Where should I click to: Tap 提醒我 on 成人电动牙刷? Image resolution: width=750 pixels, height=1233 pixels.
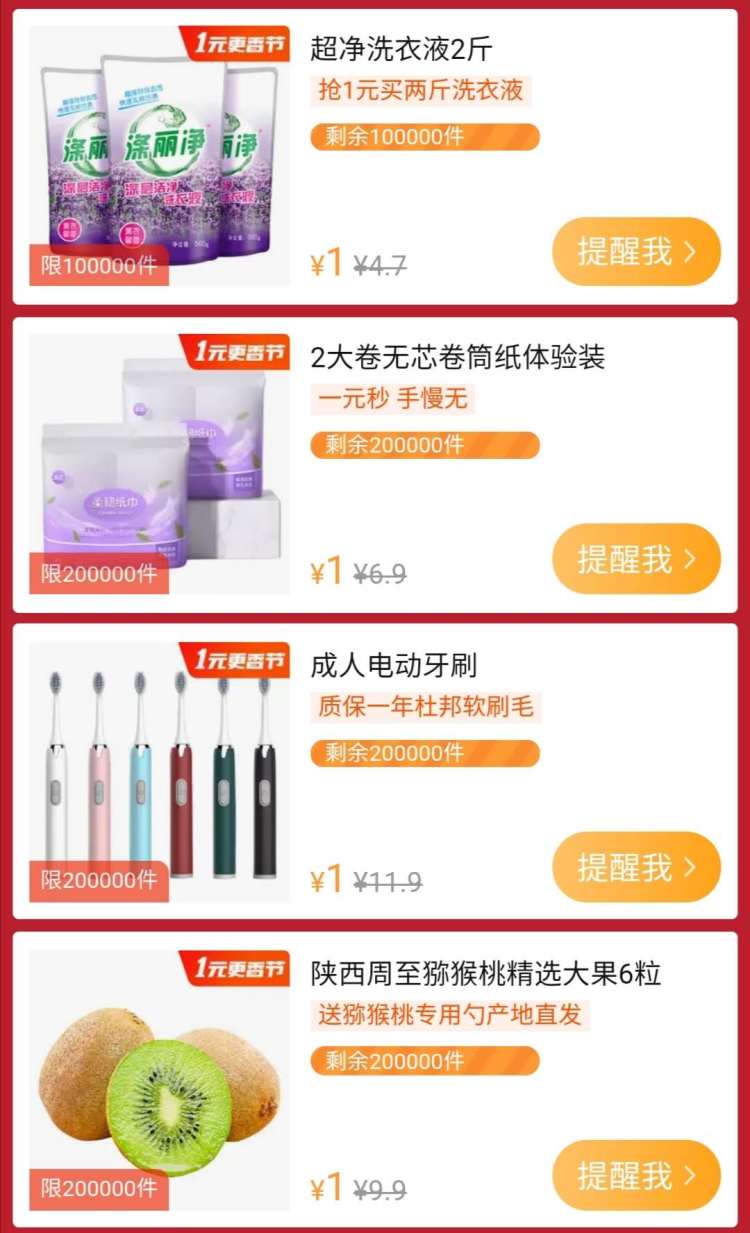(x=636, y=867)
